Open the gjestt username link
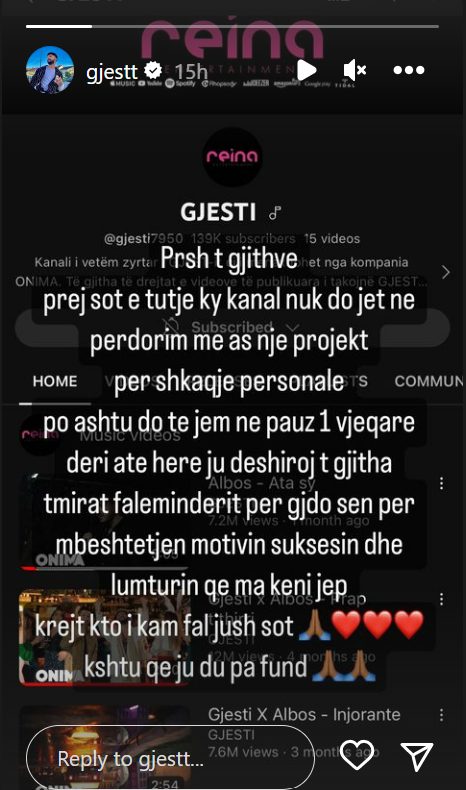The image size is (466, 790). (112, 71)
